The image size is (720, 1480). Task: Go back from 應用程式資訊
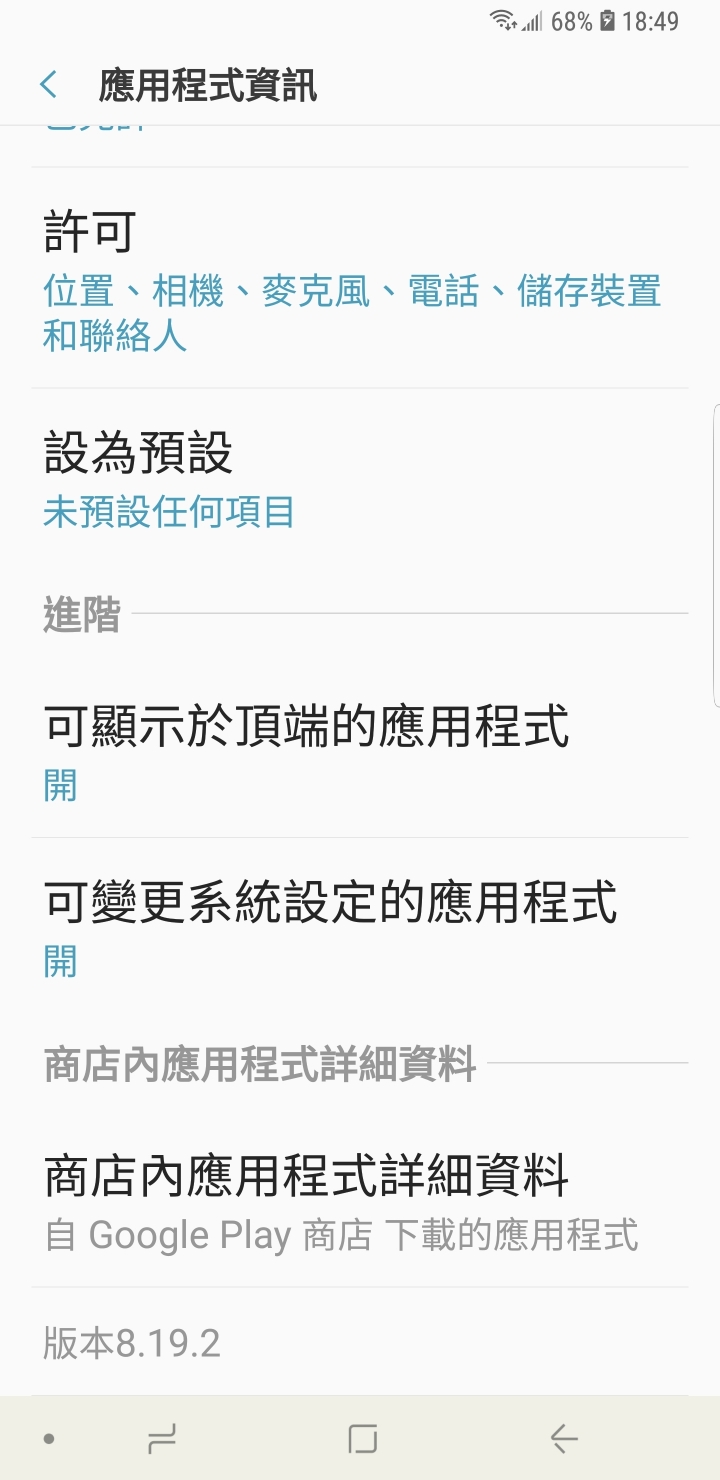coord(49,85)
